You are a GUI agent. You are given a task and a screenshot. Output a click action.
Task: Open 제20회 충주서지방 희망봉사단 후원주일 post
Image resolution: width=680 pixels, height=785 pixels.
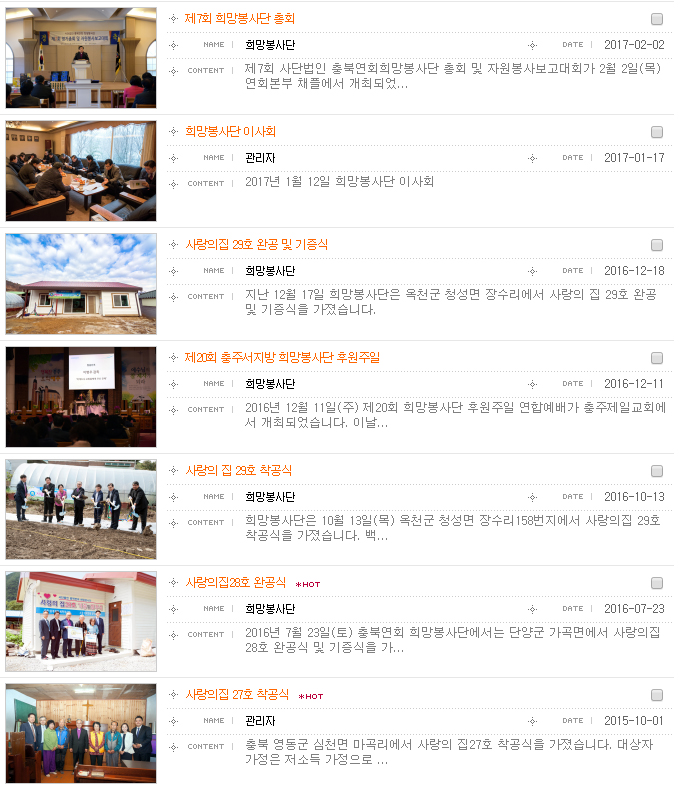[282, 358]
